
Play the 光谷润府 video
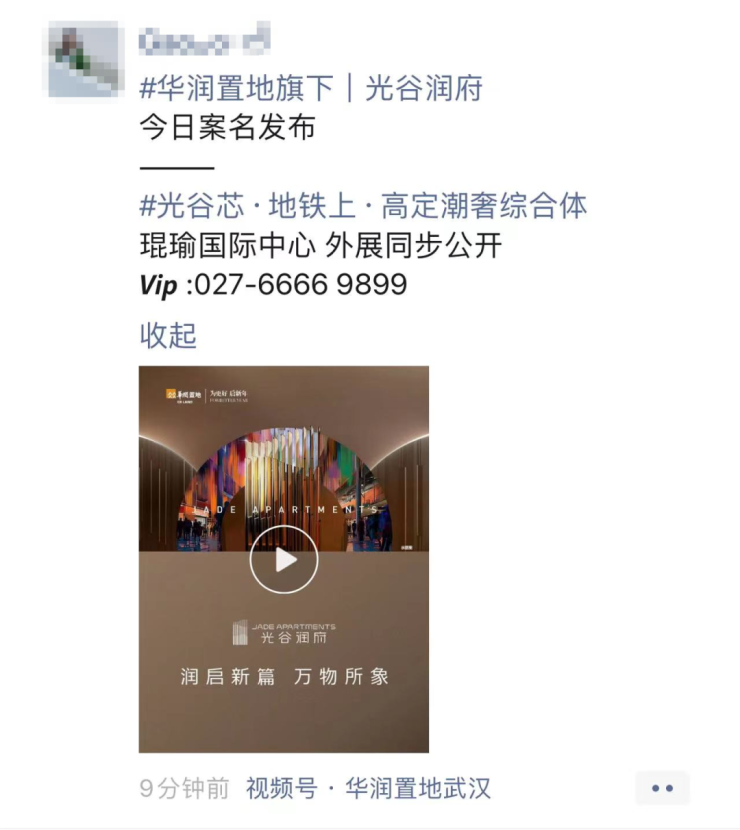(284, 560)
